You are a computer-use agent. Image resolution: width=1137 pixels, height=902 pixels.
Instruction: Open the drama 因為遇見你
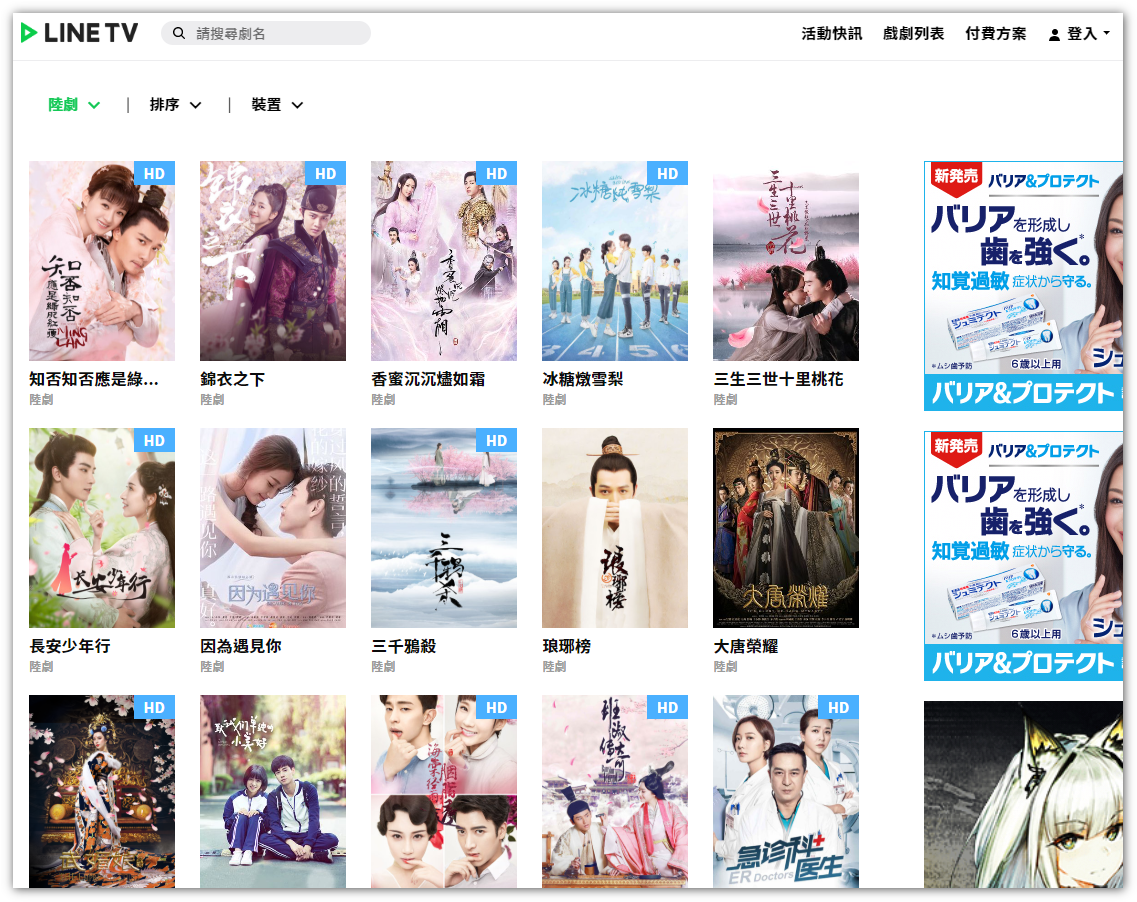pos(273,528)
